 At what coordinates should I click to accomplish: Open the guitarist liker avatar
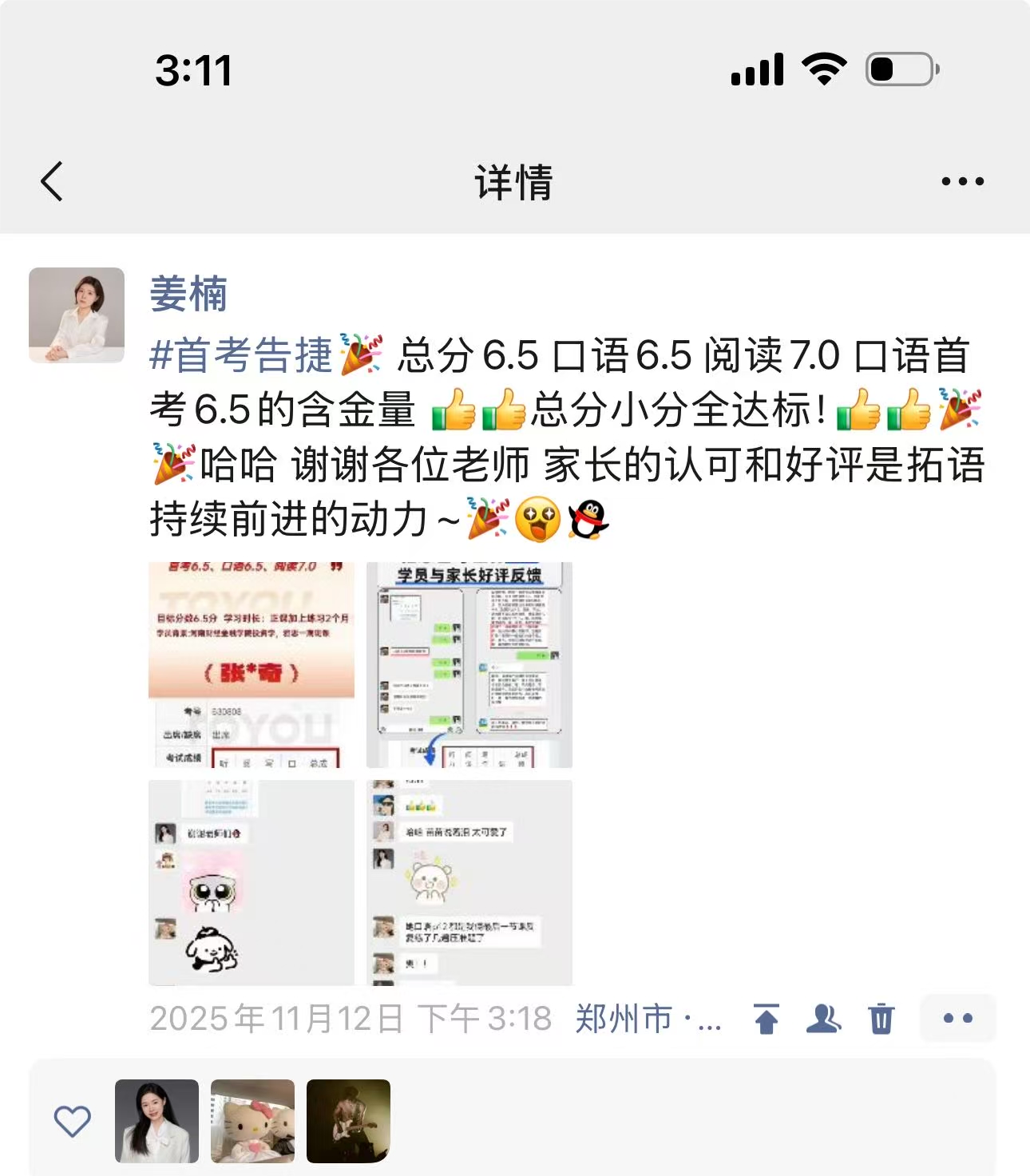(x=348, y=1121)
